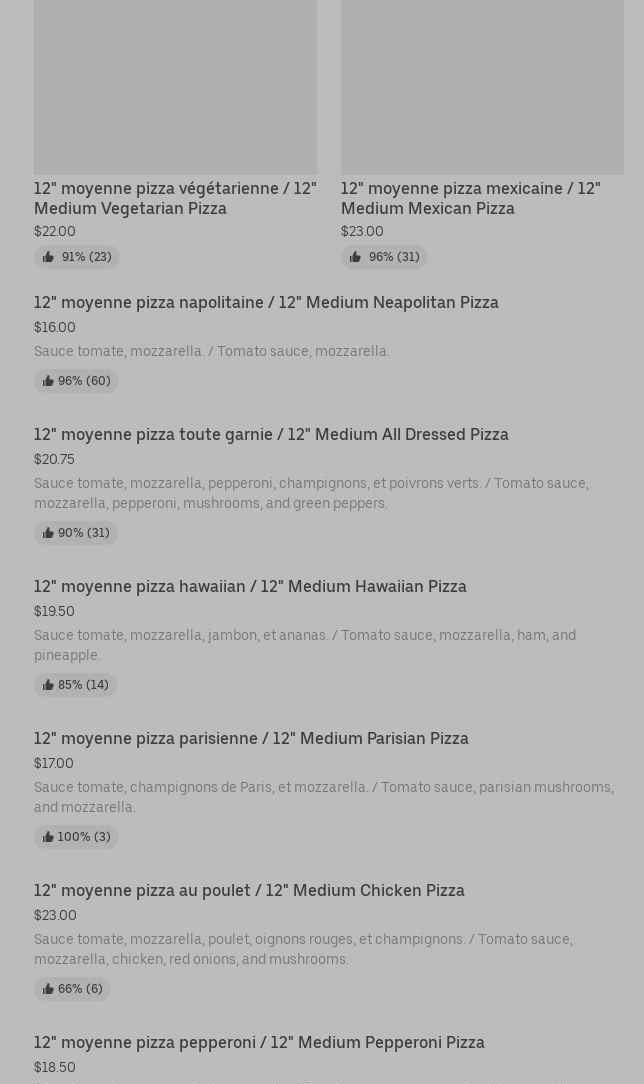Choose the 12" Medium Hawaiian Pizza
Viewport: 644px width, 1084px height.
pos(250,587)
